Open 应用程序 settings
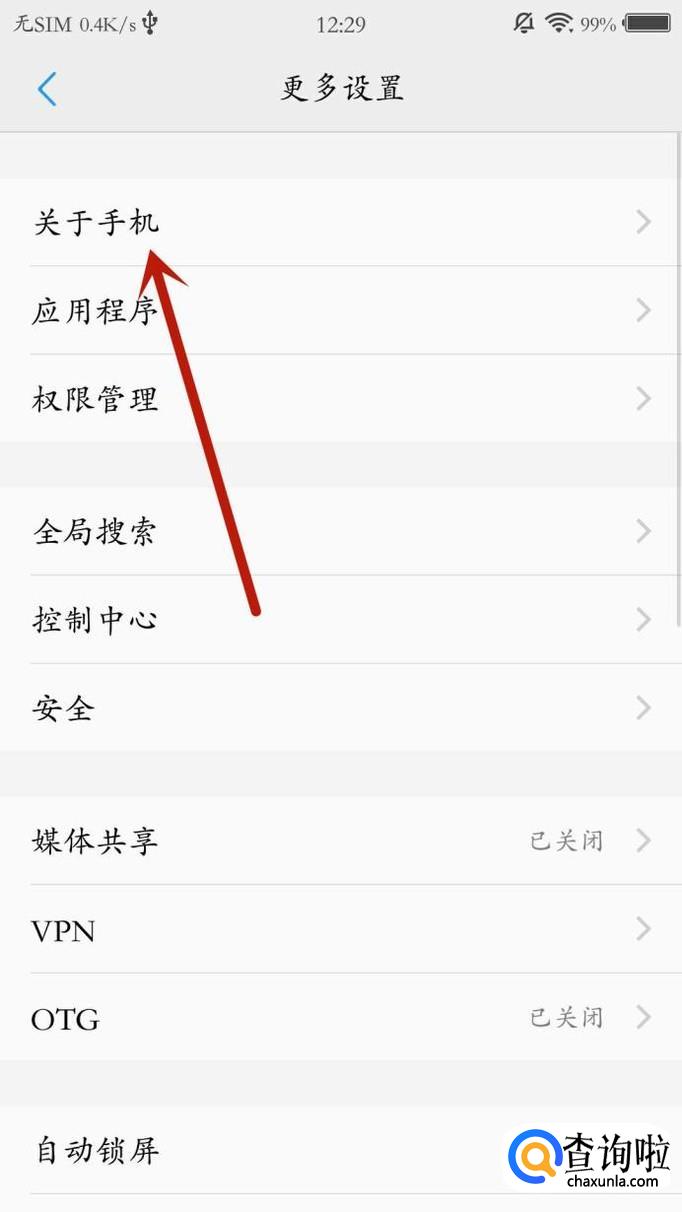 click(x=341, y=310)
